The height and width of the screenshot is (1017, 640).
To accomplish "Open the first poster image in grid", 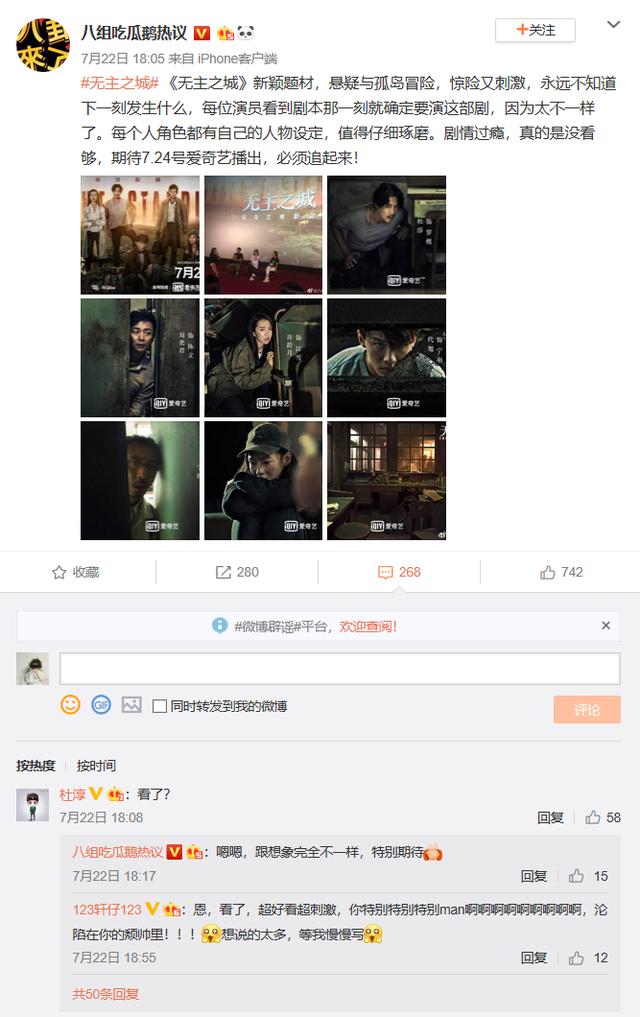I will pyautogui.click(x=139, y=235).
